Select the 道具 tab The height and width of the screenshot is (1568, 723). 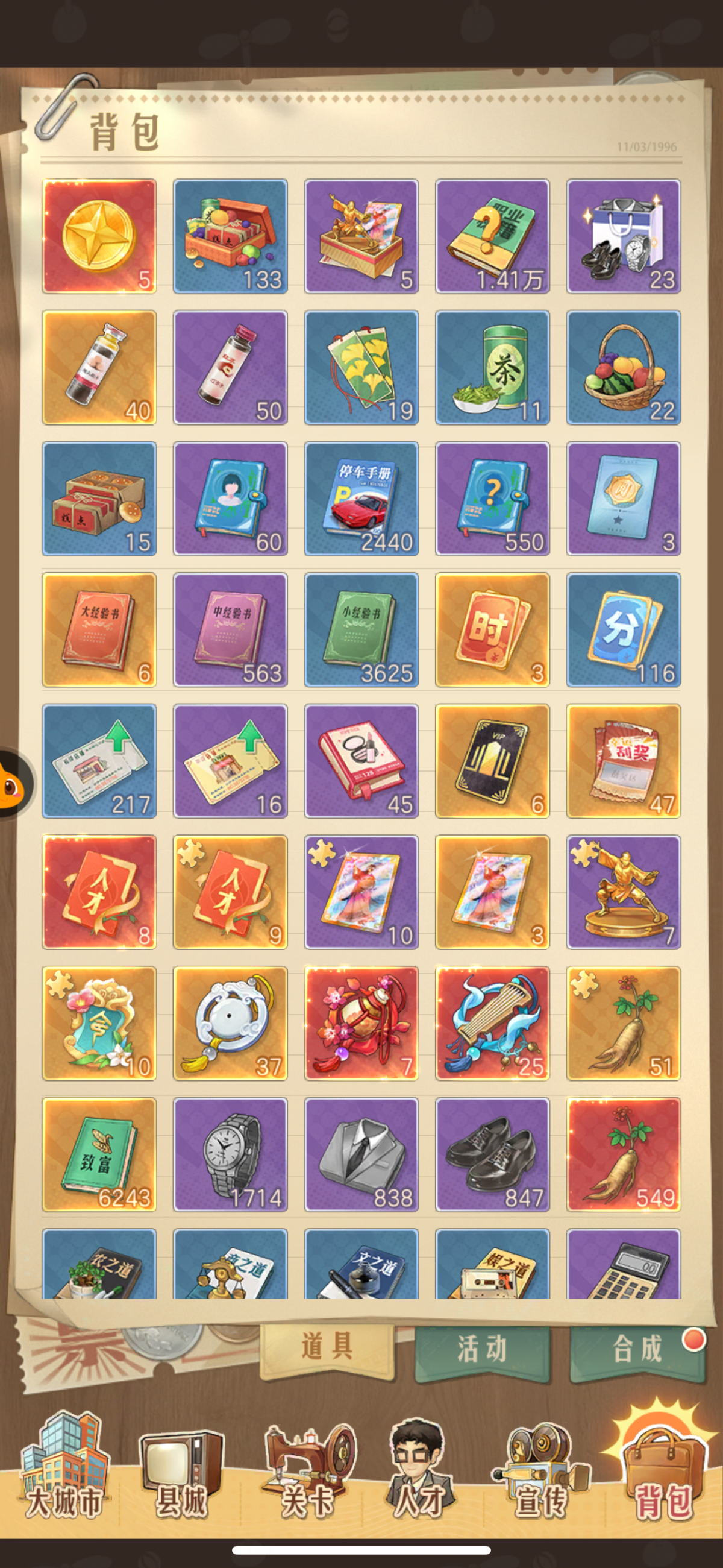[327, 1345]
